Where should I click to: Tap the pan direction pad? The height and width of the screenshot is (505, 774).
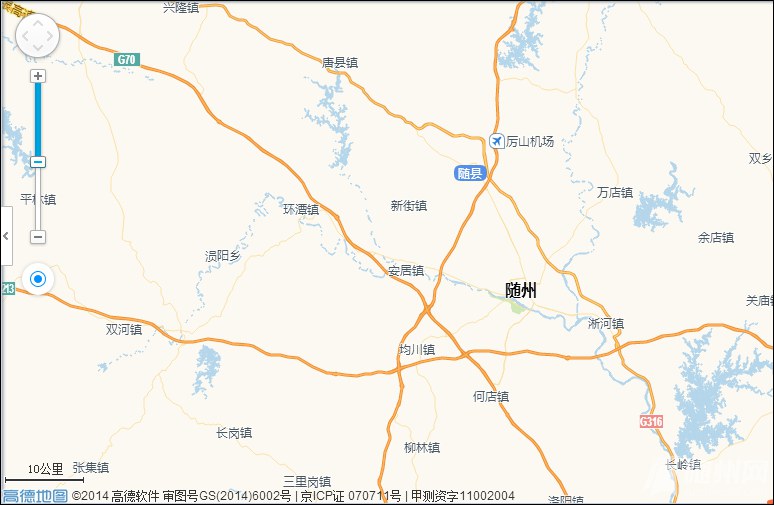(x=37, y=36)
